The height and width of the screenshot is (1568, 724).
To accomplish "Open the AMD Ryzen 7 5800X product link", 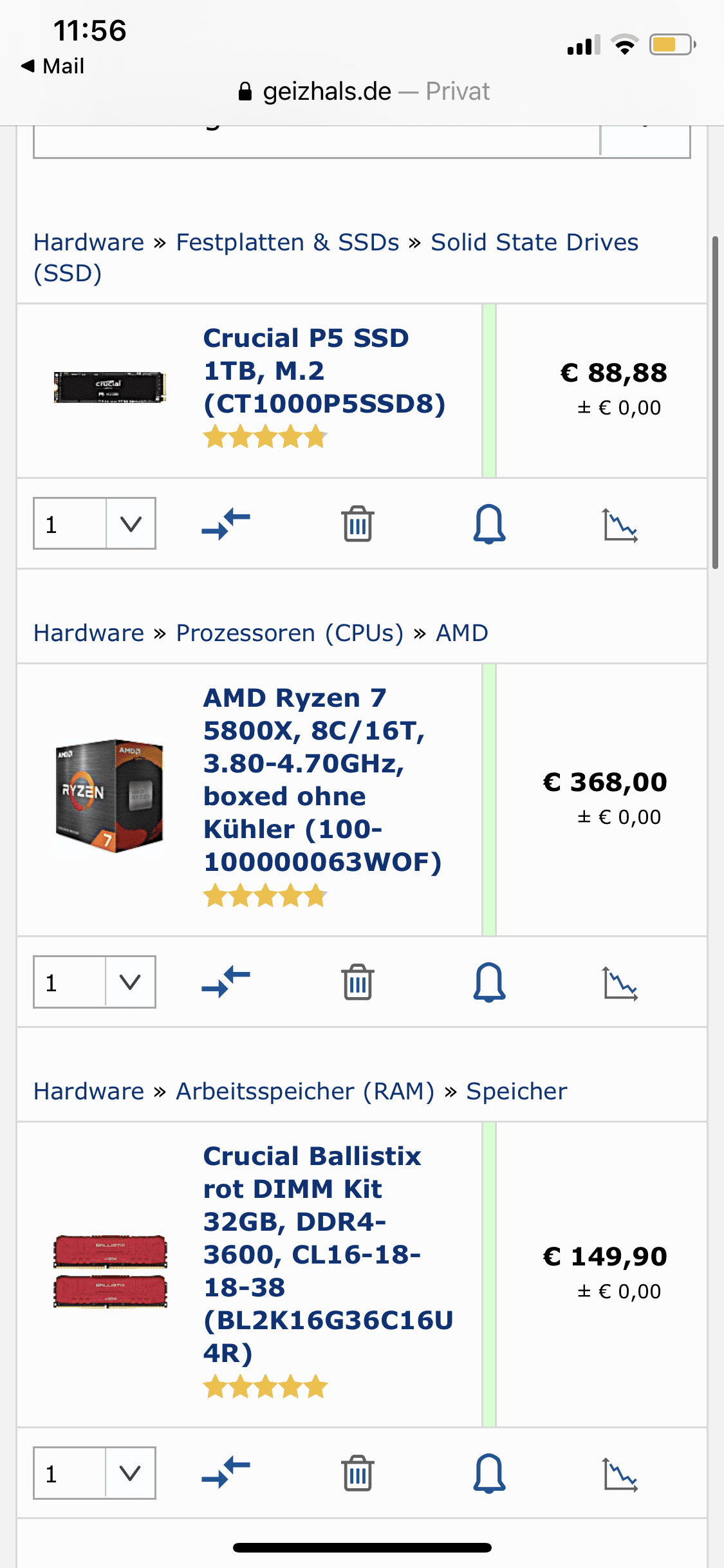I will pyautogui.click(x=322, y=779).
